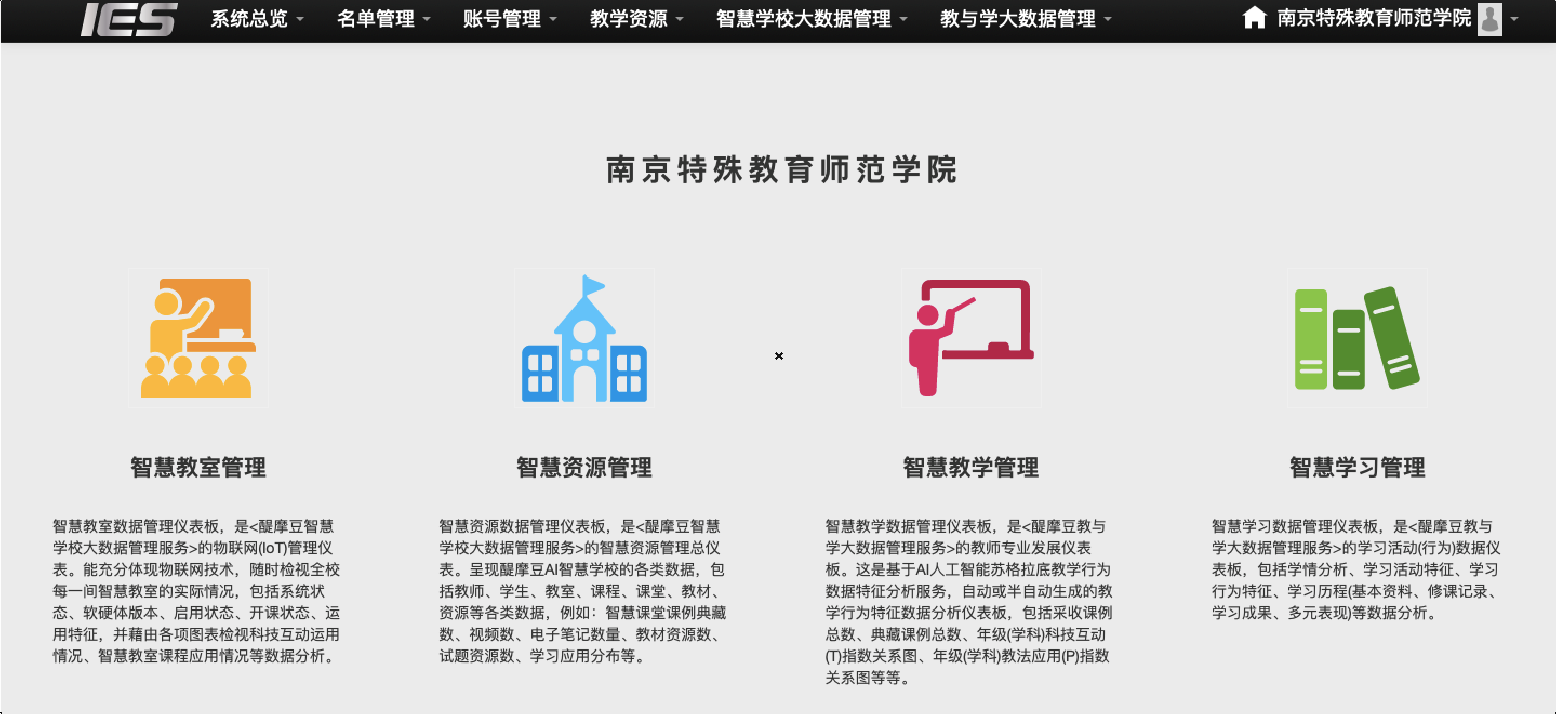The width and height of the screenshot is (1556, 714).
Task: Tap the IES logo
Action: [129, 20]
